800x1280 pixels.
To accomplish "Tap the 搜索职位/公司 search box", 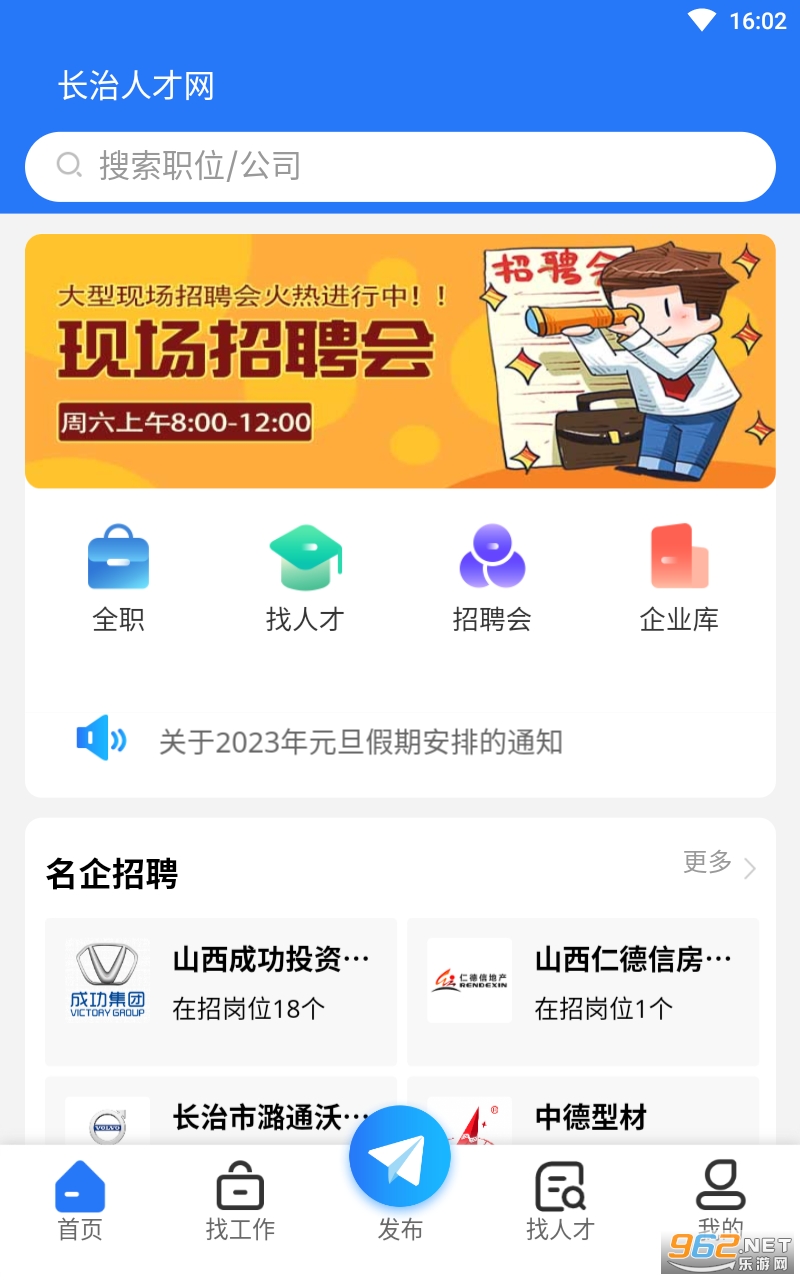I will tap(400, 166).
